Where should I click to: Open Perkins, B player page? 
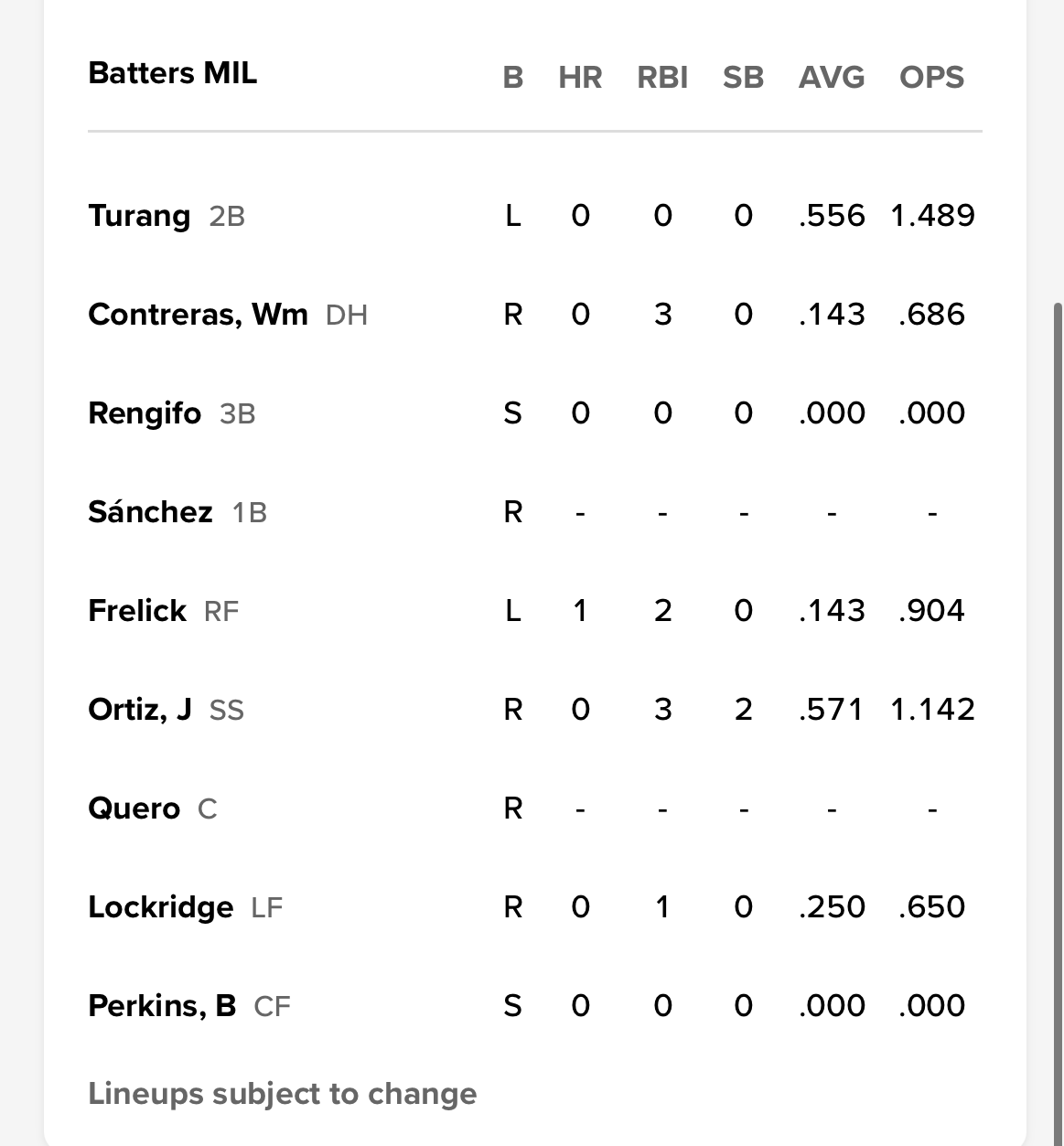pos(162,1006)
